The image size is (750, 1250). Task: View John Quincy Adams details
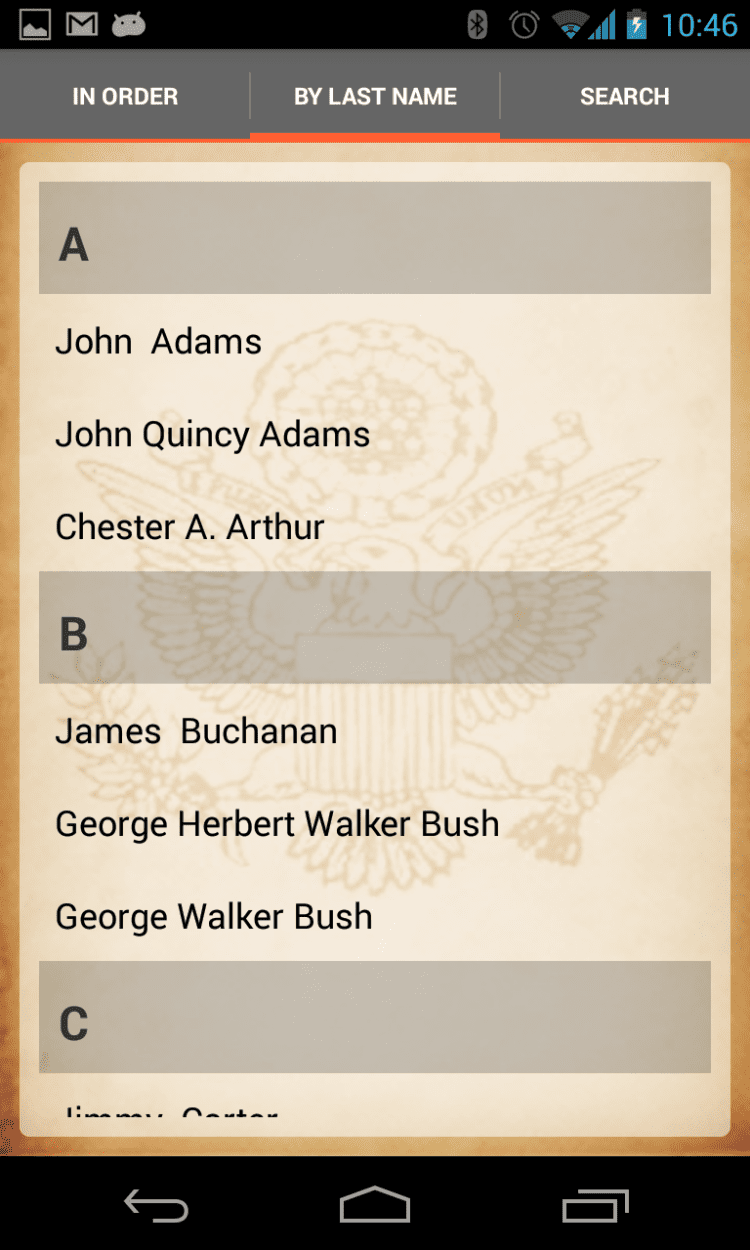[x=212, y=435]
